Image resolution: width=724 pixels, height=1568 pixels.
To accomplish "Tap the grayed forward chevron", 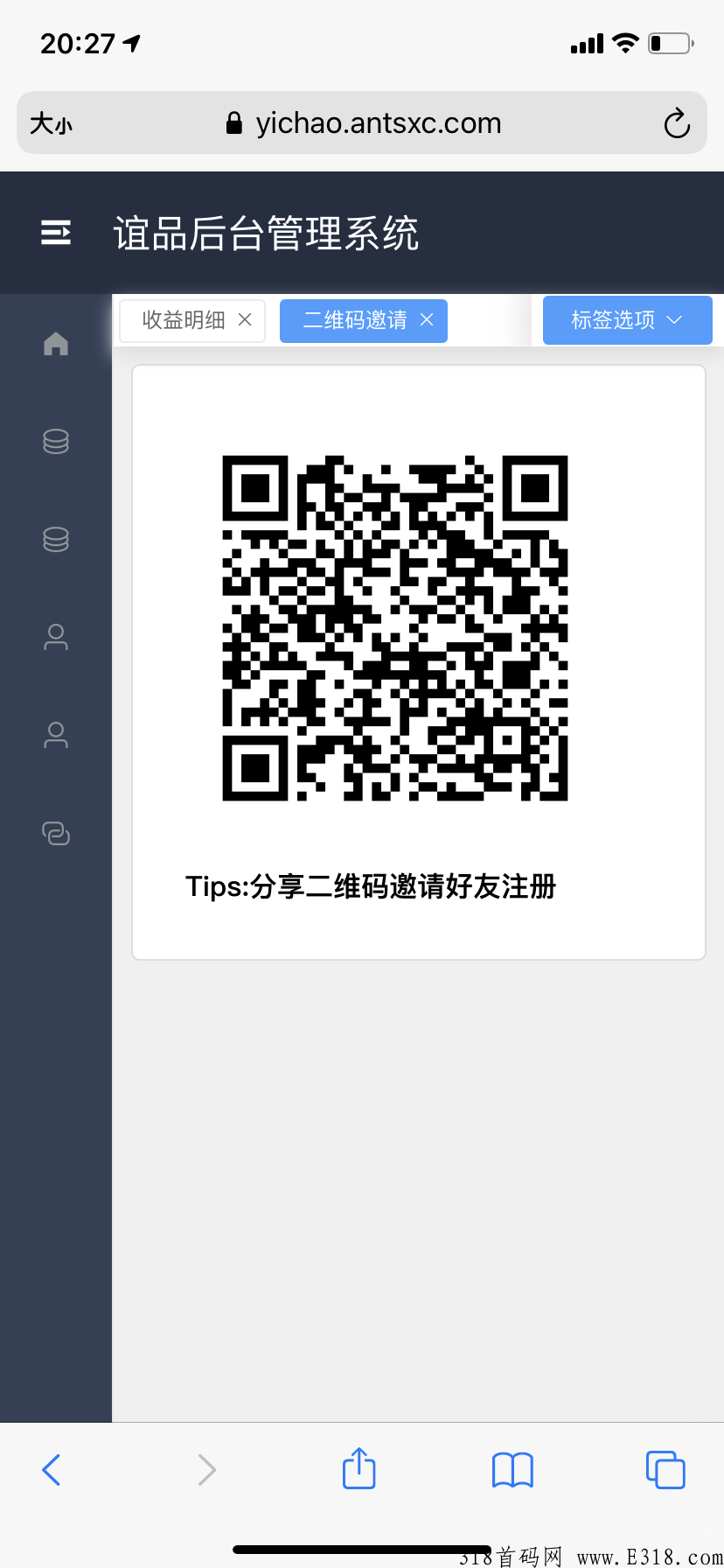I will coord(205,1470).
